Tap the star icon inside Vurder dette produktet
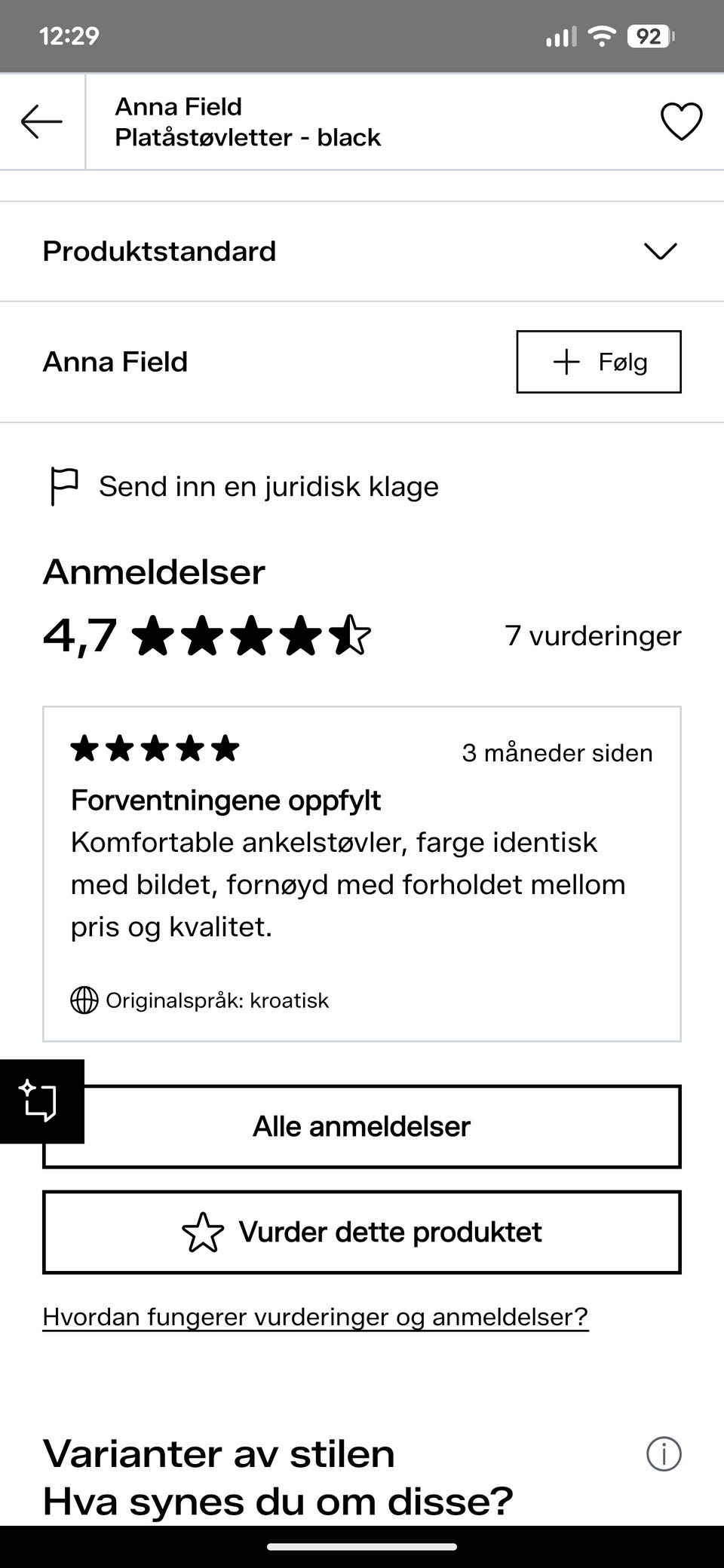 click(204, 1232)
